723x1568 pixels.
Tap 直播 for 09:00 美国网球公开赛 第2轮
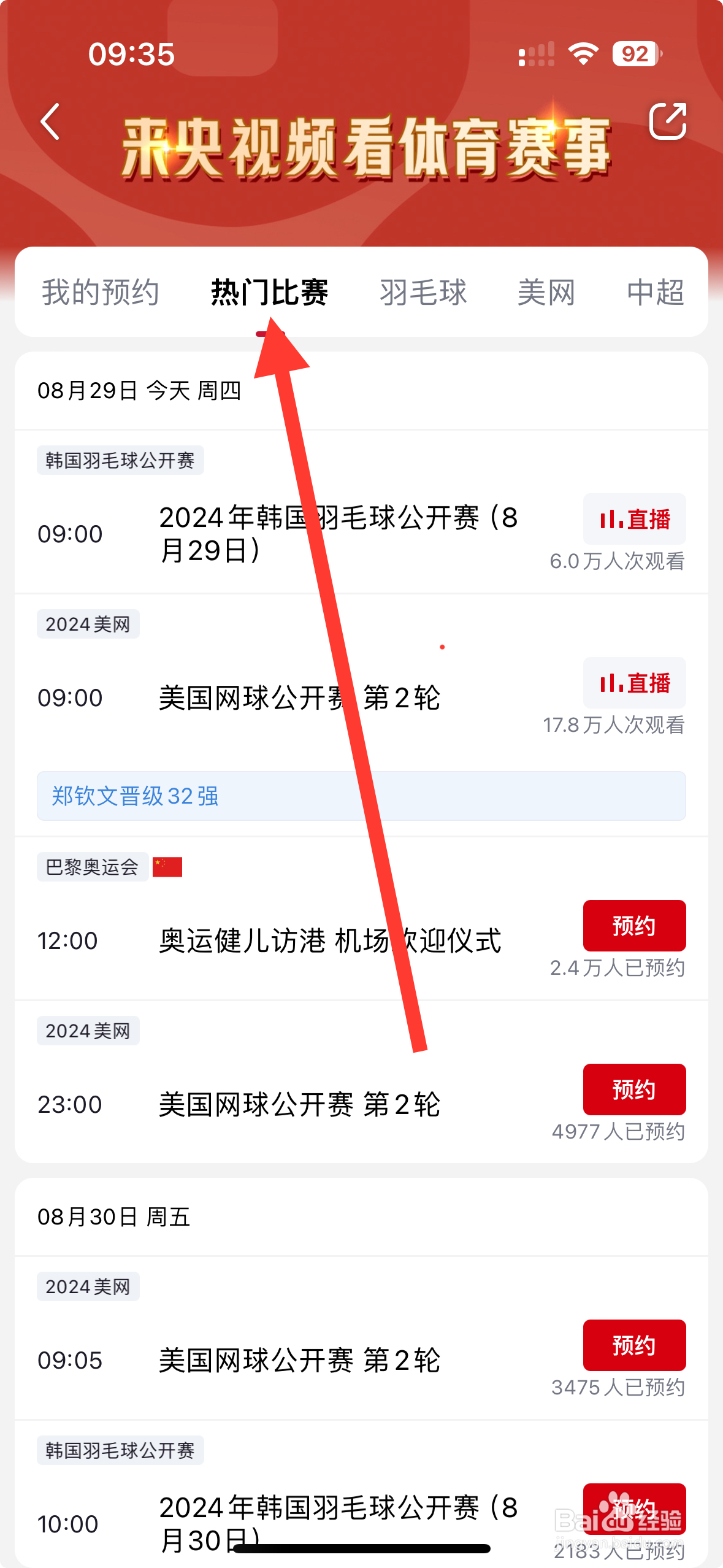click(634, 683)
